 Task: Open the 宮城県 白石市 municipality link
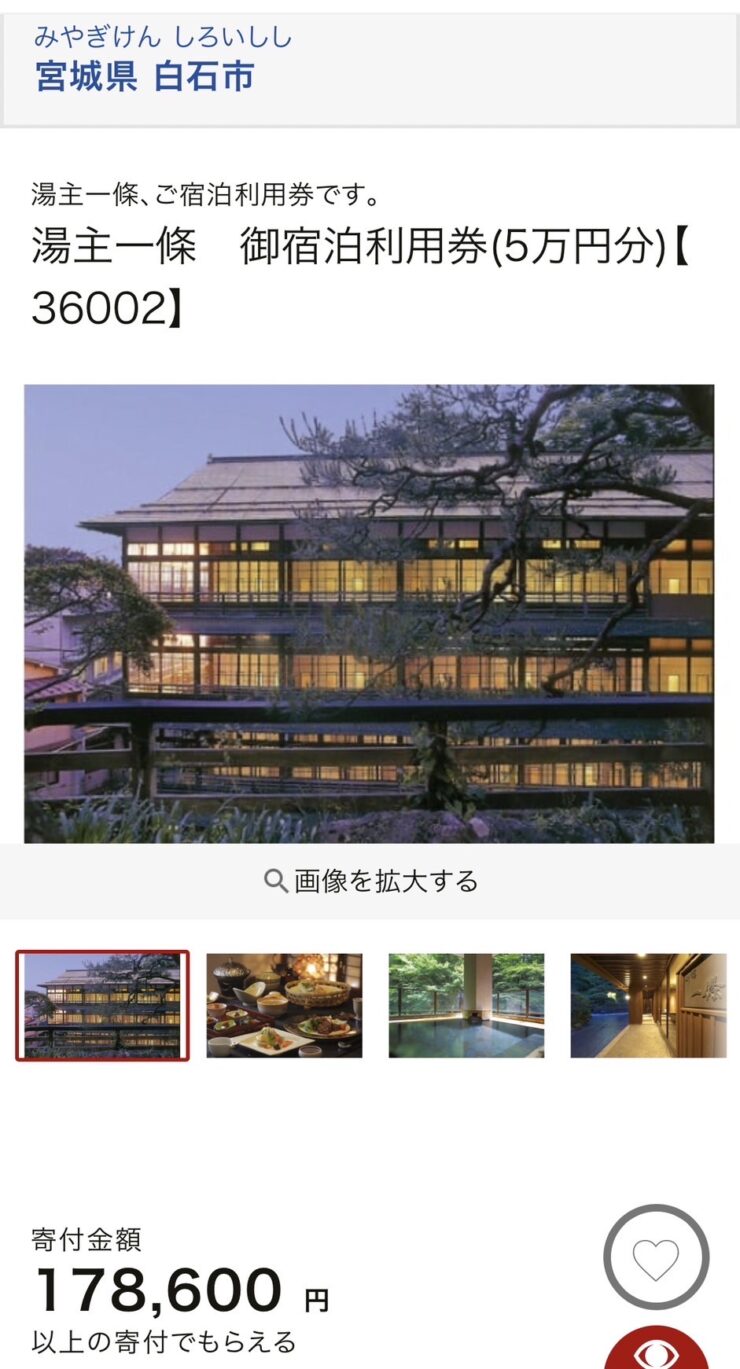point(145,76)
